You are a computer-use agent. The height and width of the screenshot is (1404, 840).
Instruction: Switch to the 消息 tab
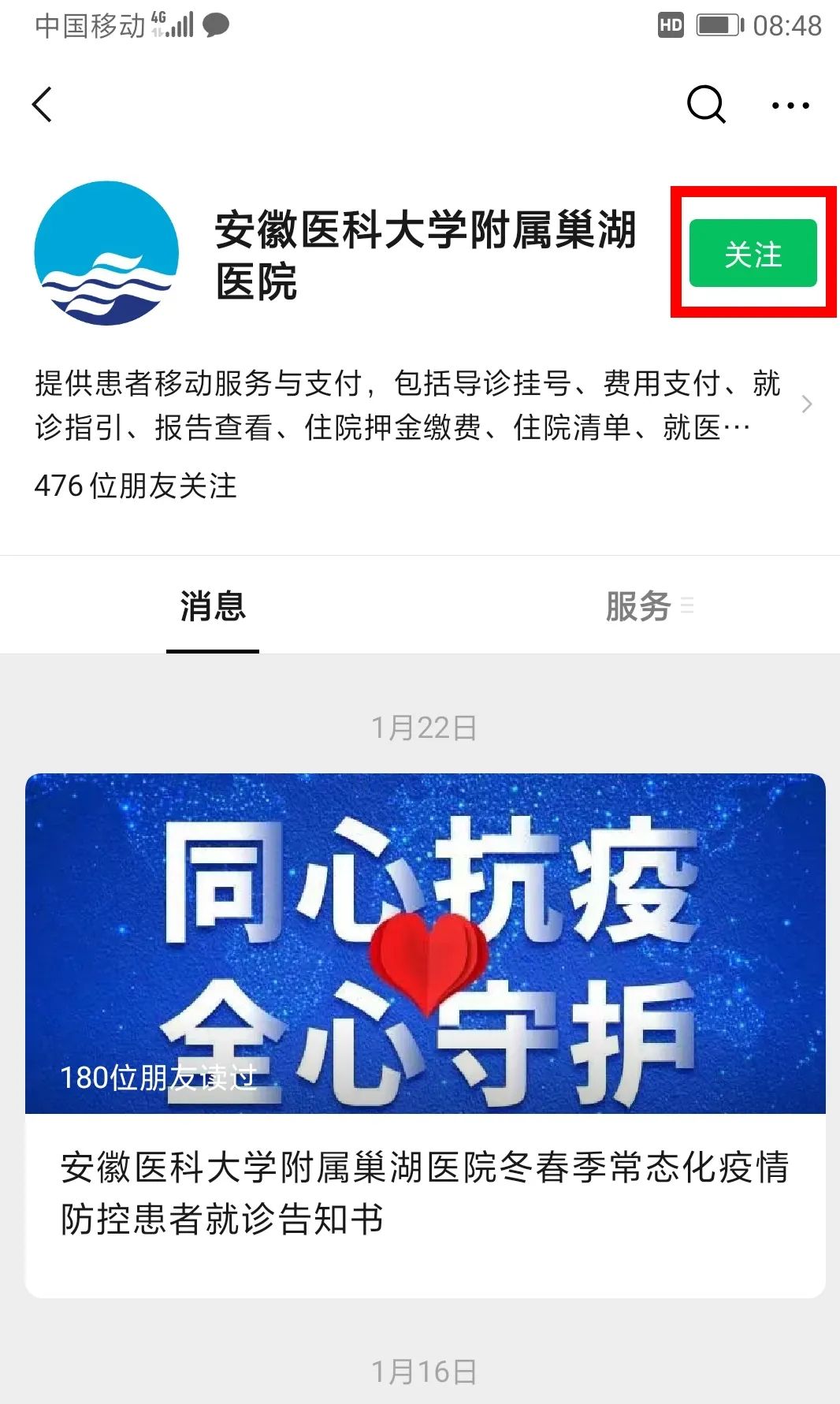point(213,606)
